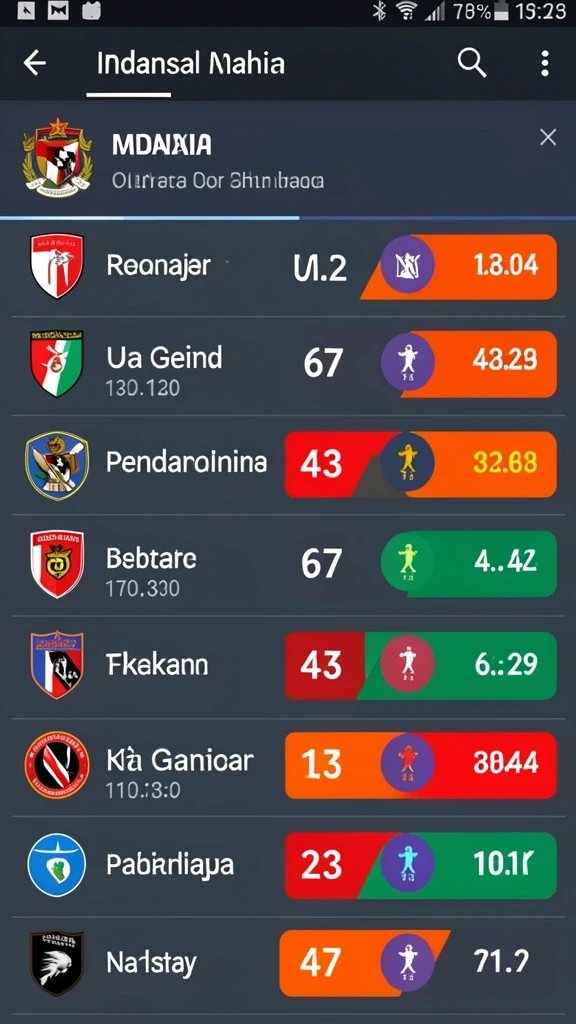Viewport: 576px width, 1024px height.
Task: Open the Reonajer team row
Action: click(288, 267)
